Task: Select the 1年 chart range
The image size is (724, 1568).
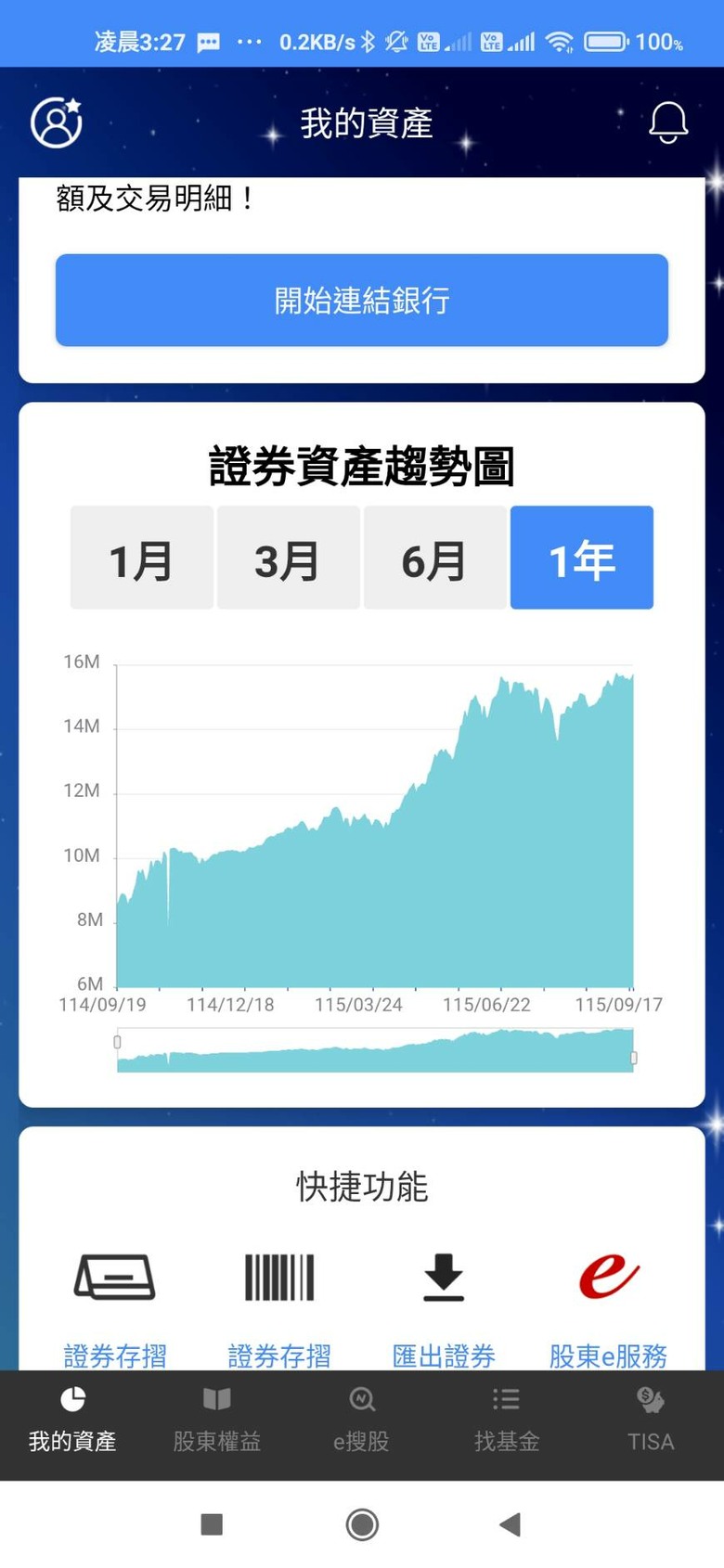Action: [582, 558]
